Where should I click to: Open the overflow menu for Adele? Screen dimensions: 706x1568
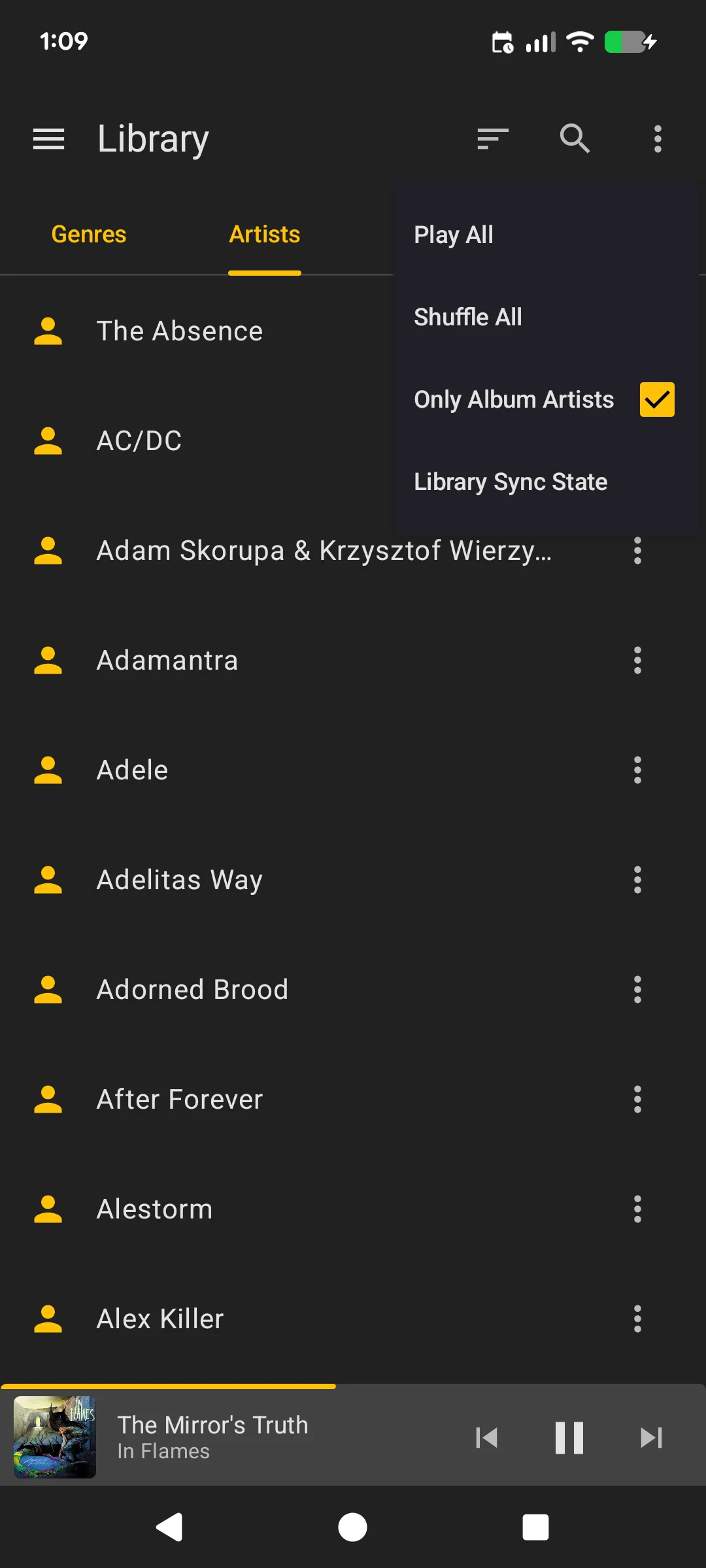[637, 770]
